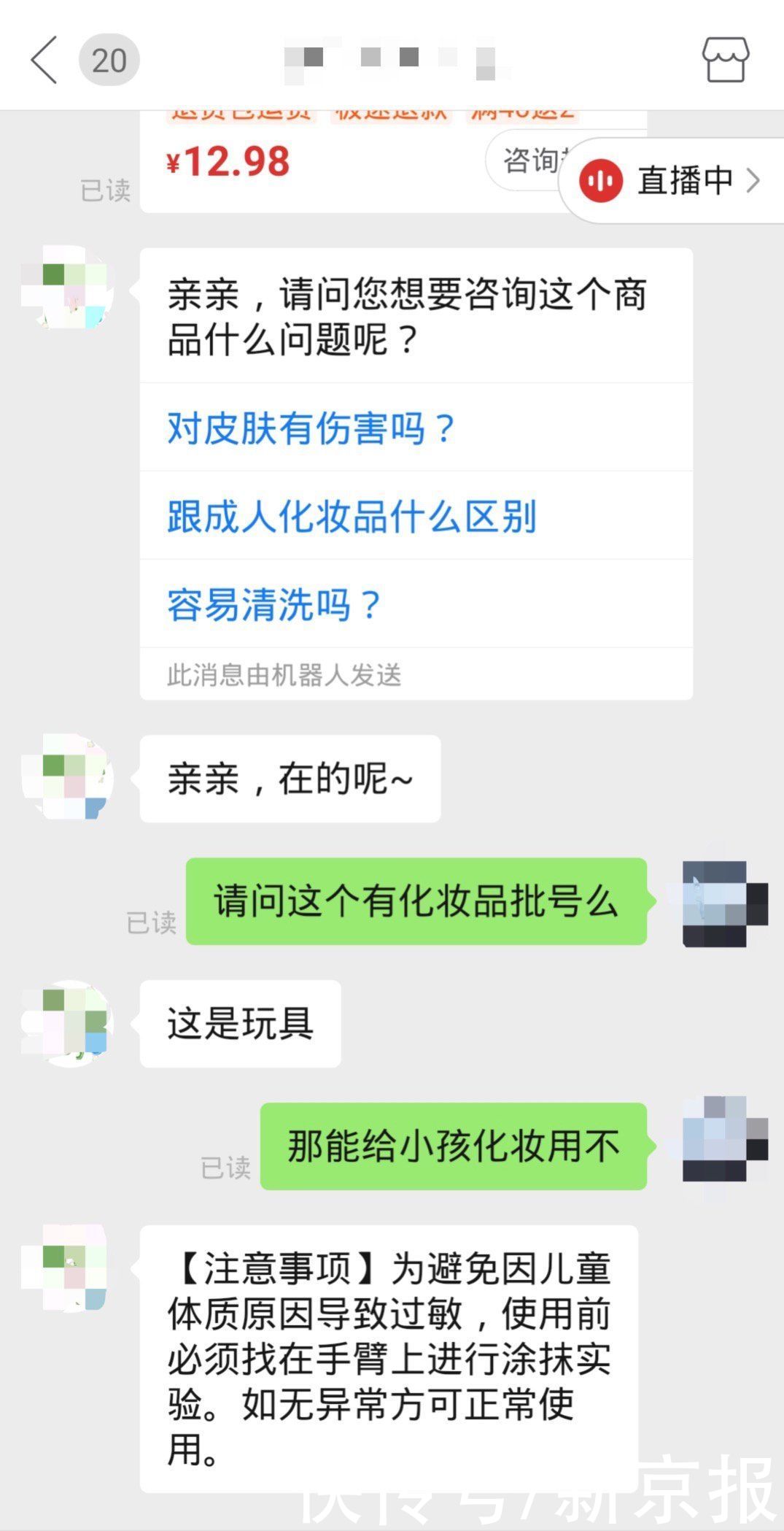Tap the seller avatar beside 这是玩具
This screenshot has width=784, height=1531.
[67, 1023]
